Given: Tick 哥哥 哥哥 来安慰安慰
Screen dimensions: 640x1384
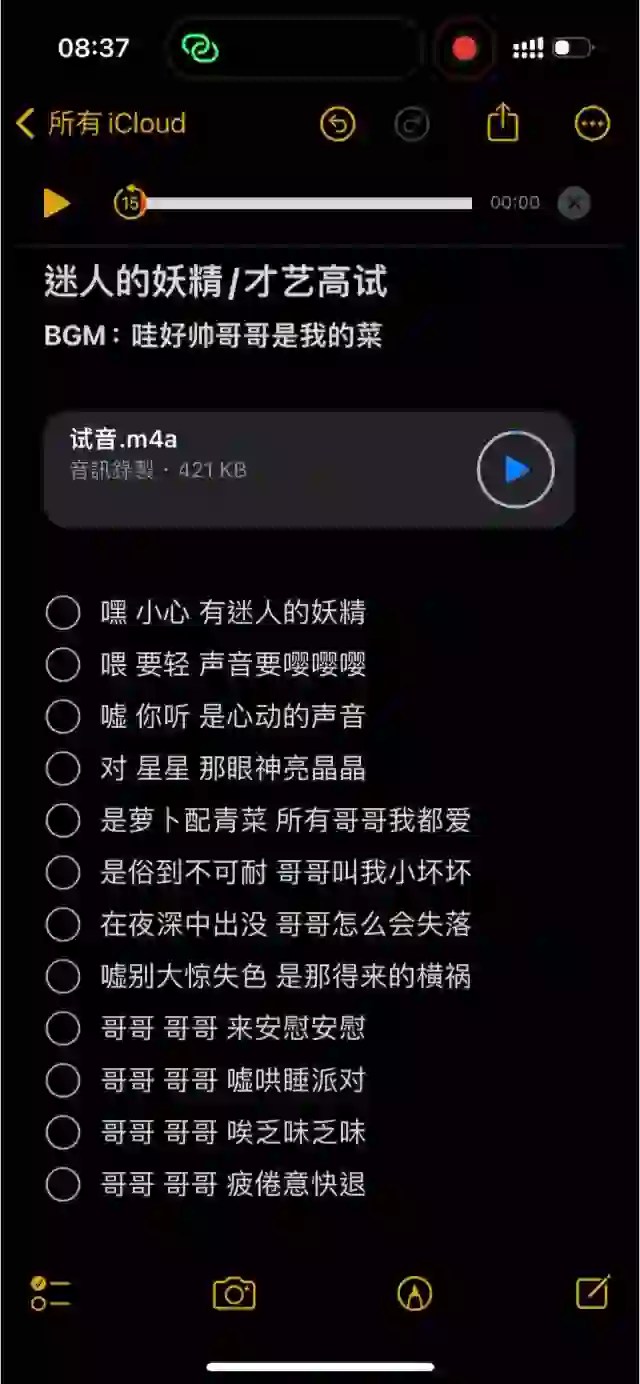Looking at the screenshot, I should 63,1029.
